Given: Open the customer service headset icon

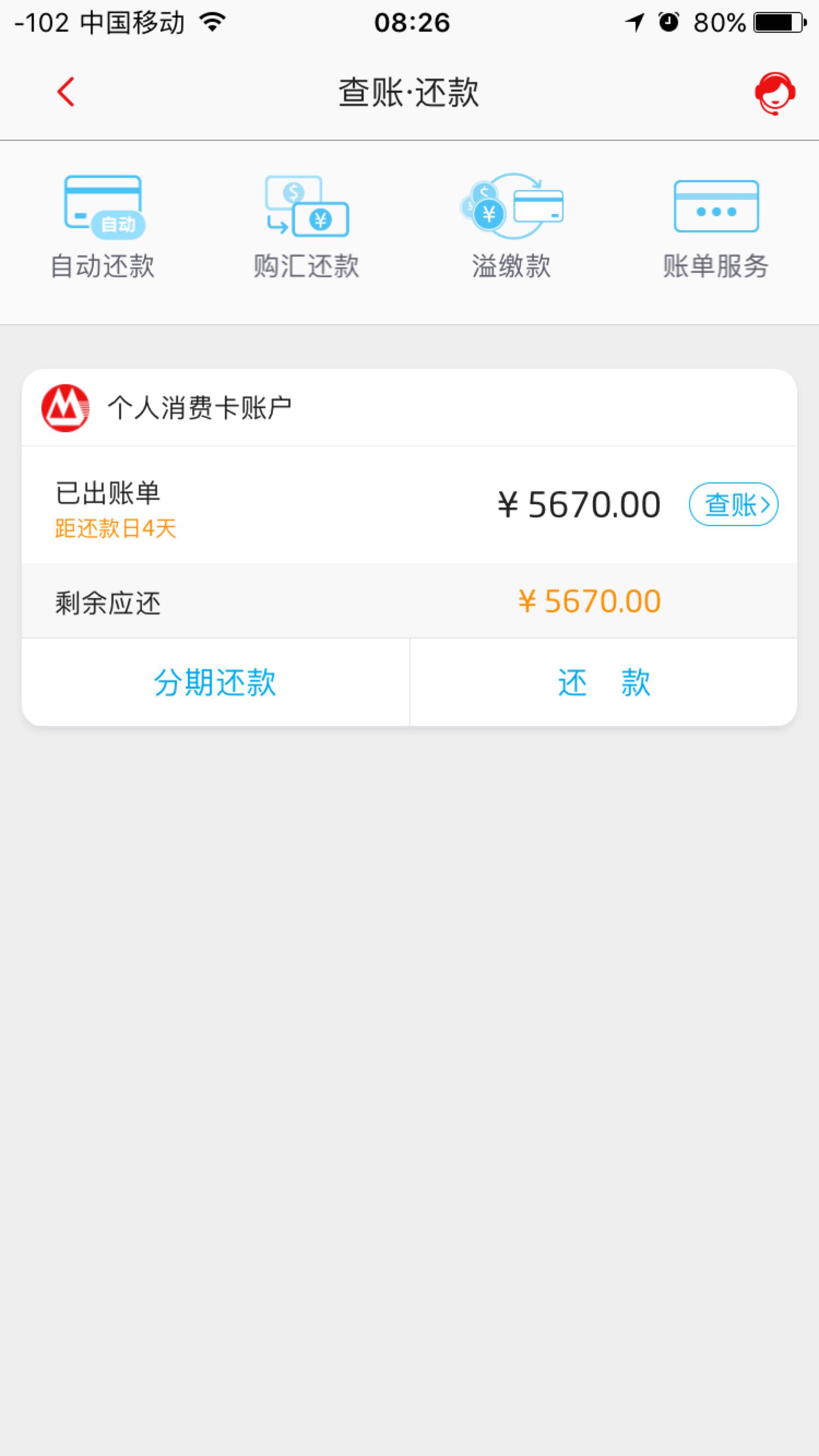Looking at the screenshot, I should click(x=775, y=93).
